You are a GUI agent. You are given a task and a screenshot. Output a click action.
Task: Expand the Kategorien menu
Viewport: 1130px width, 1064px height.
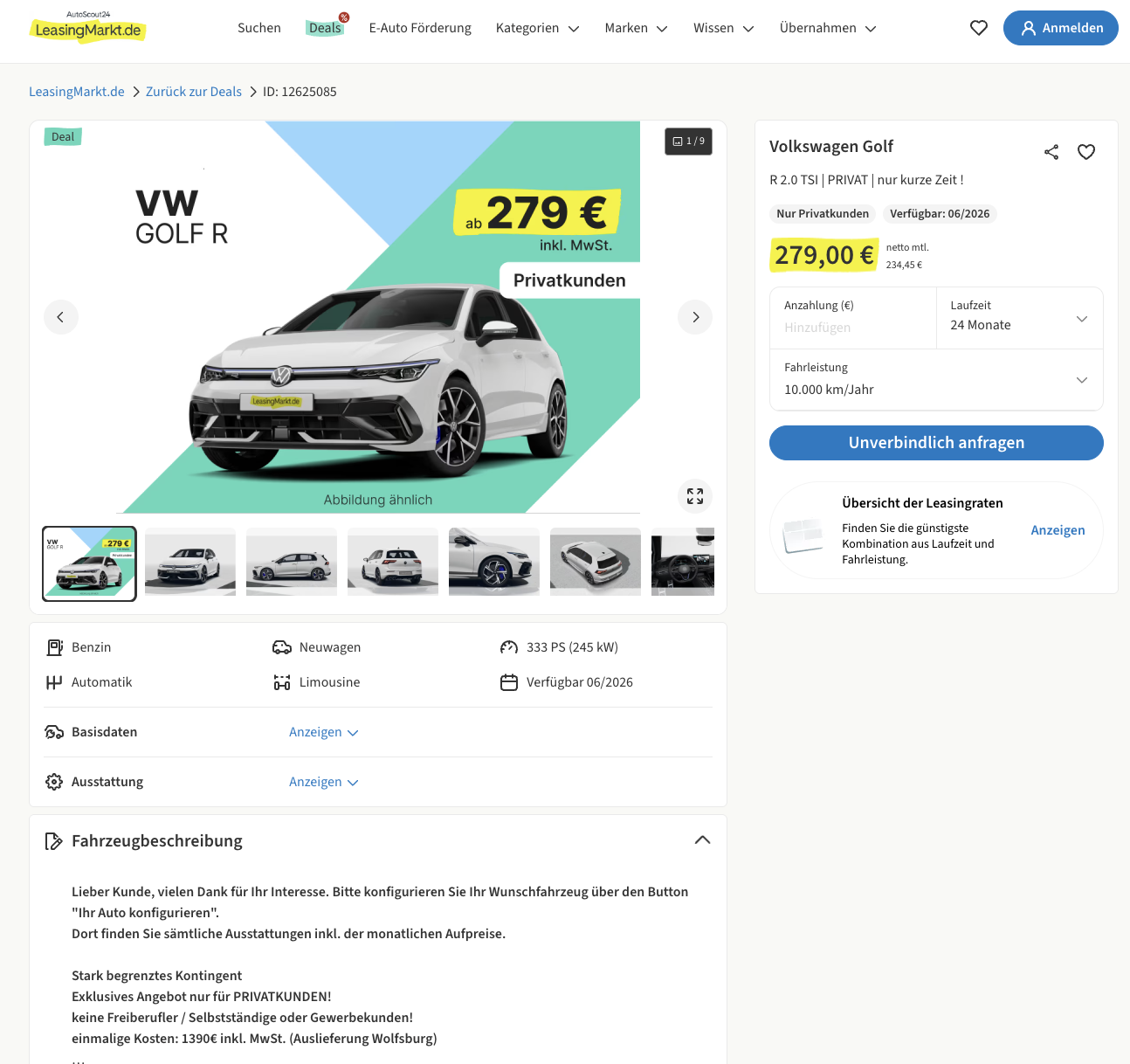coord(537,28)
